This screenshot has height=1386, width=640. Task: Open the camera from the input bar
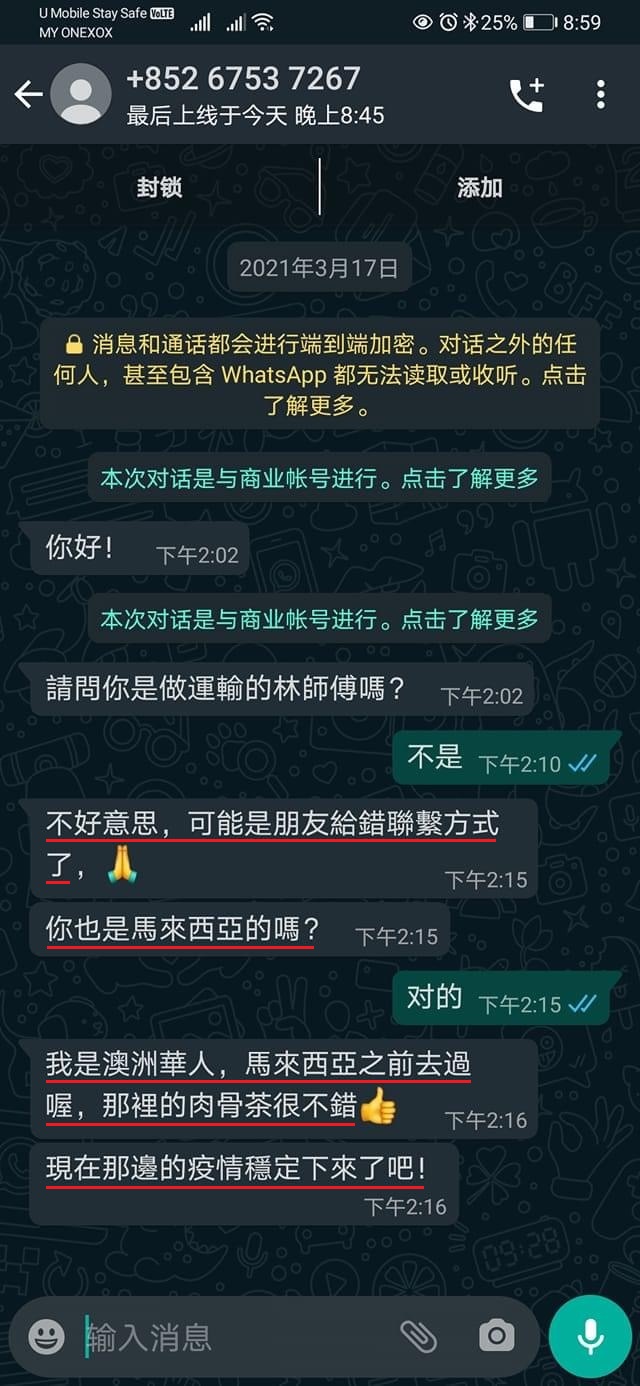(x=496, y=1336)
